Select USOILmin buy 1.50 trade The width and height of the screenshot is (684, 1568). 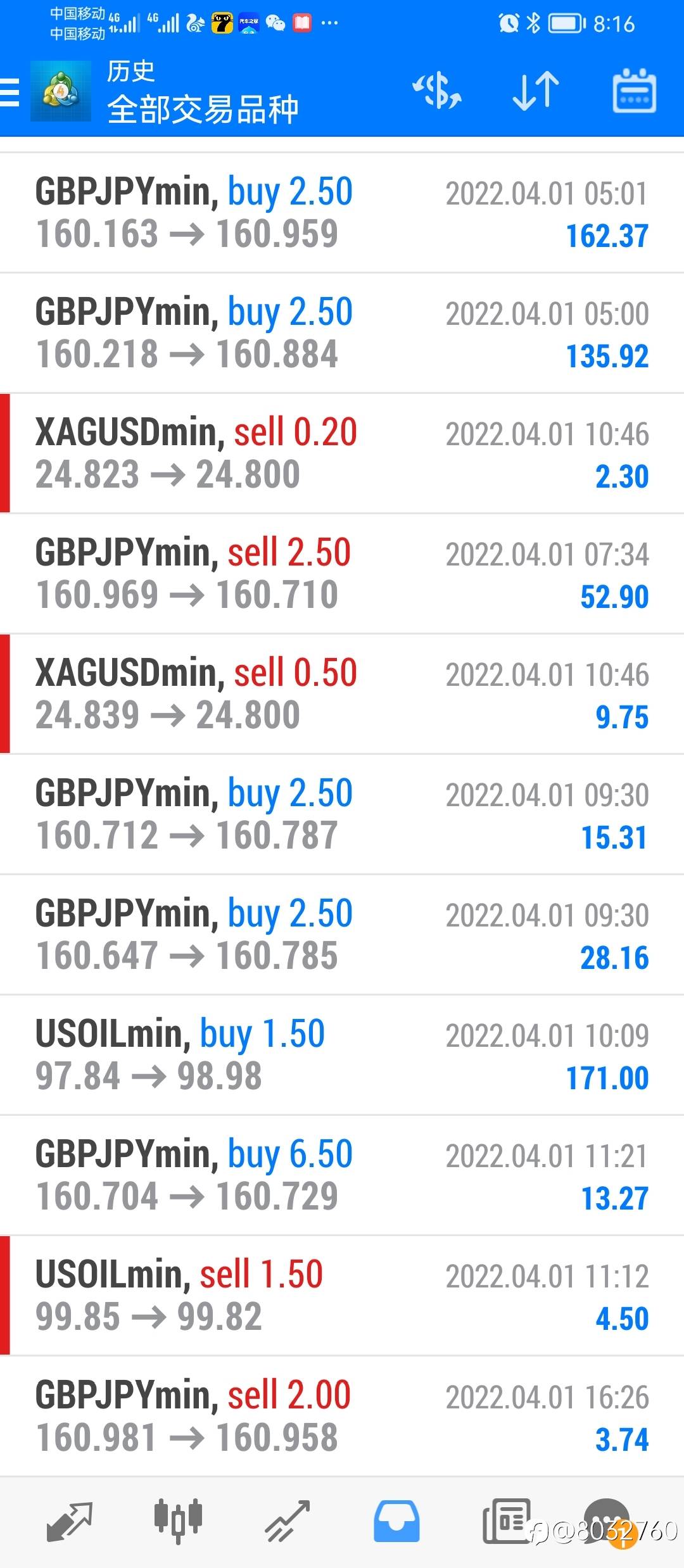(x=342, y=1055)
